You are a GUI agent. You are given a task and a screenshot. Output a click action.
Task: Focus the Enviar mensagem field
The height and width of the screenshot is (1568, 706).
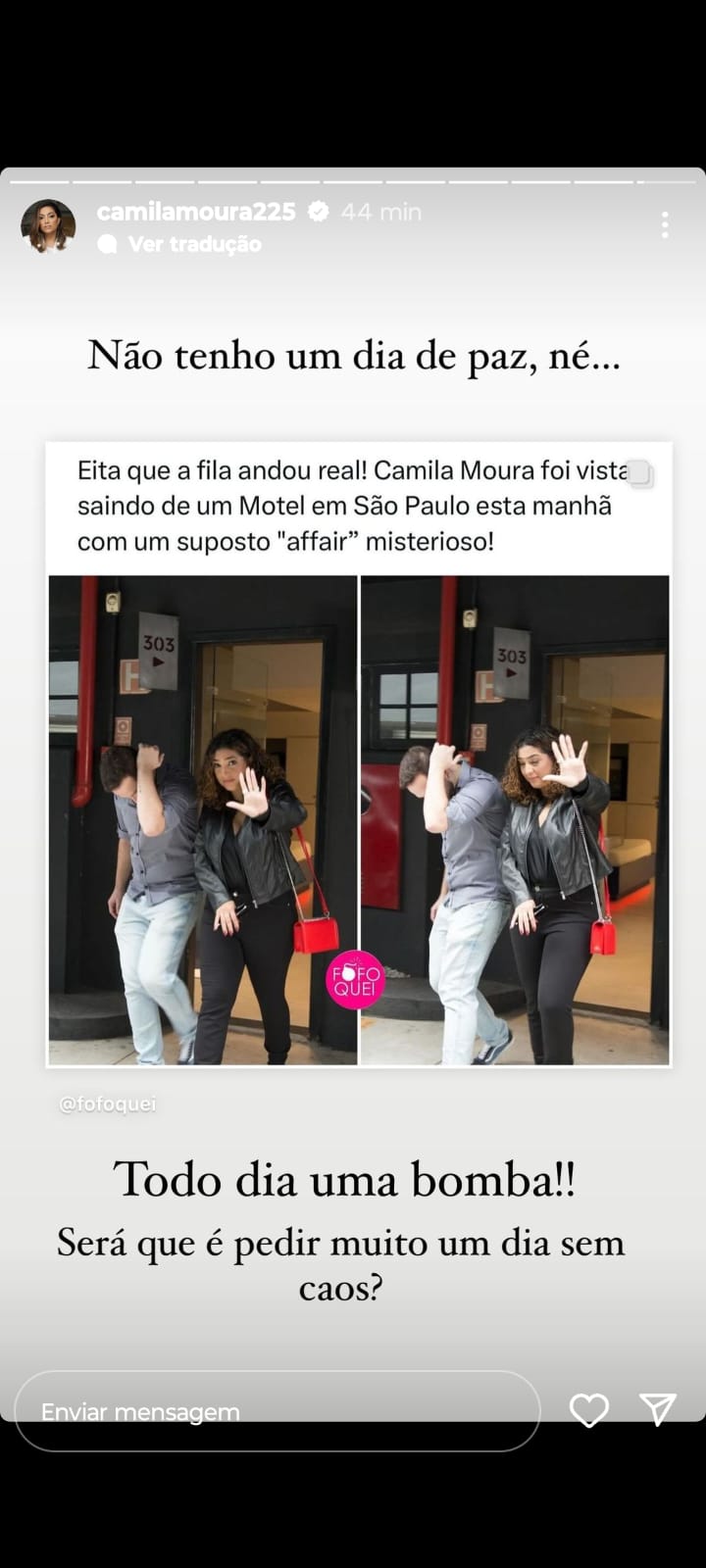click(277, 1411)
